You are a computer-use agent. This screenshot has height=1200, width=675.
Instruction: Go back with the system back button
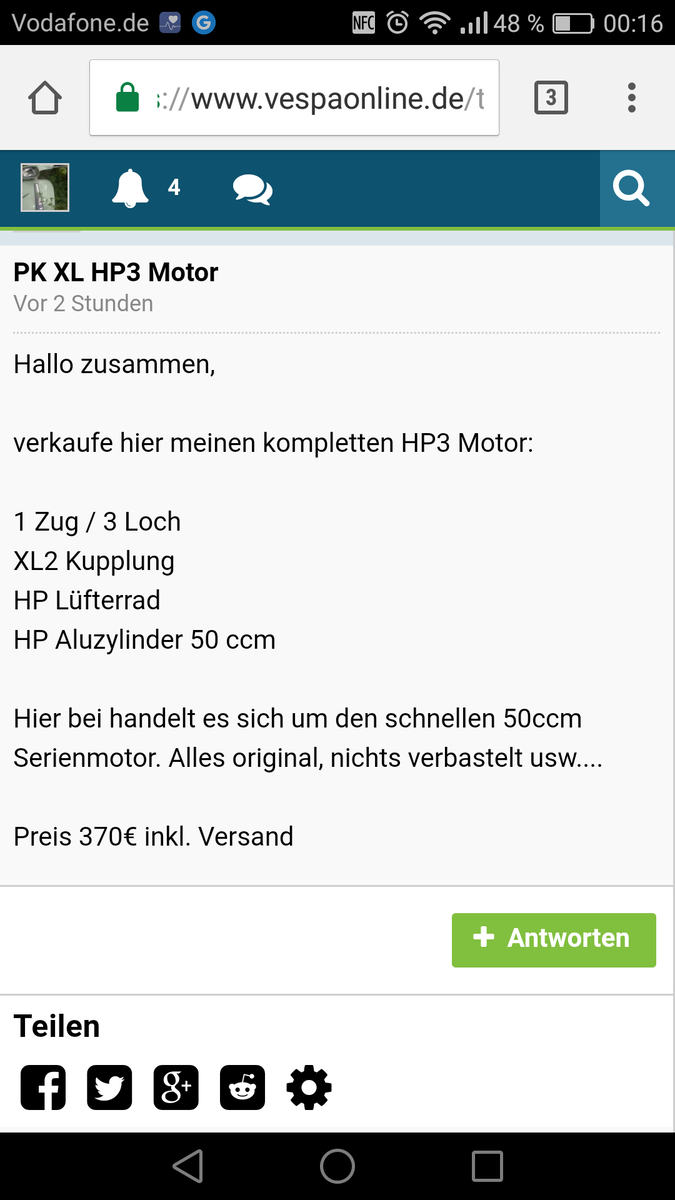pos(188,1166)
